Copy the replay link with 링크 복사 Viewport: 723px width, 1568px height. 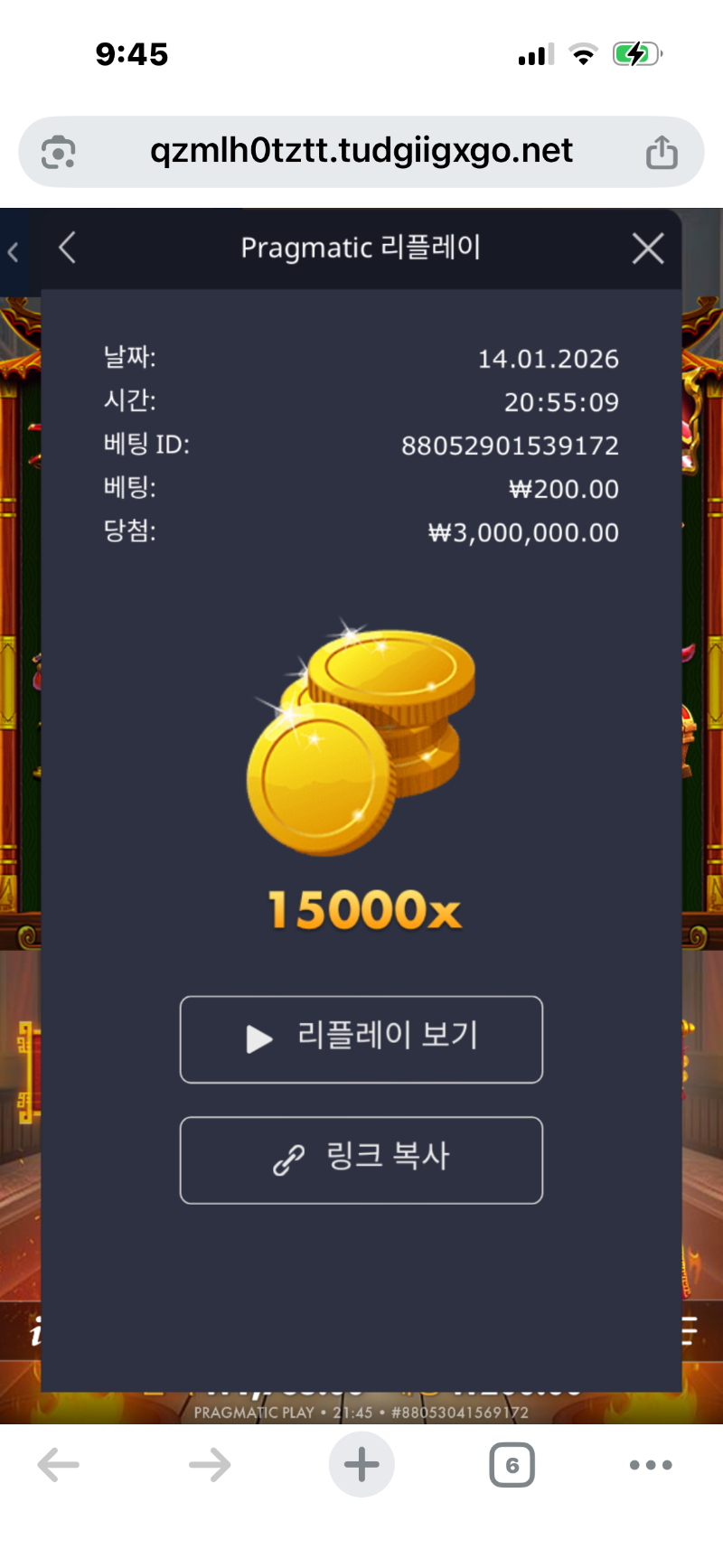click(x=361, y=1160)
